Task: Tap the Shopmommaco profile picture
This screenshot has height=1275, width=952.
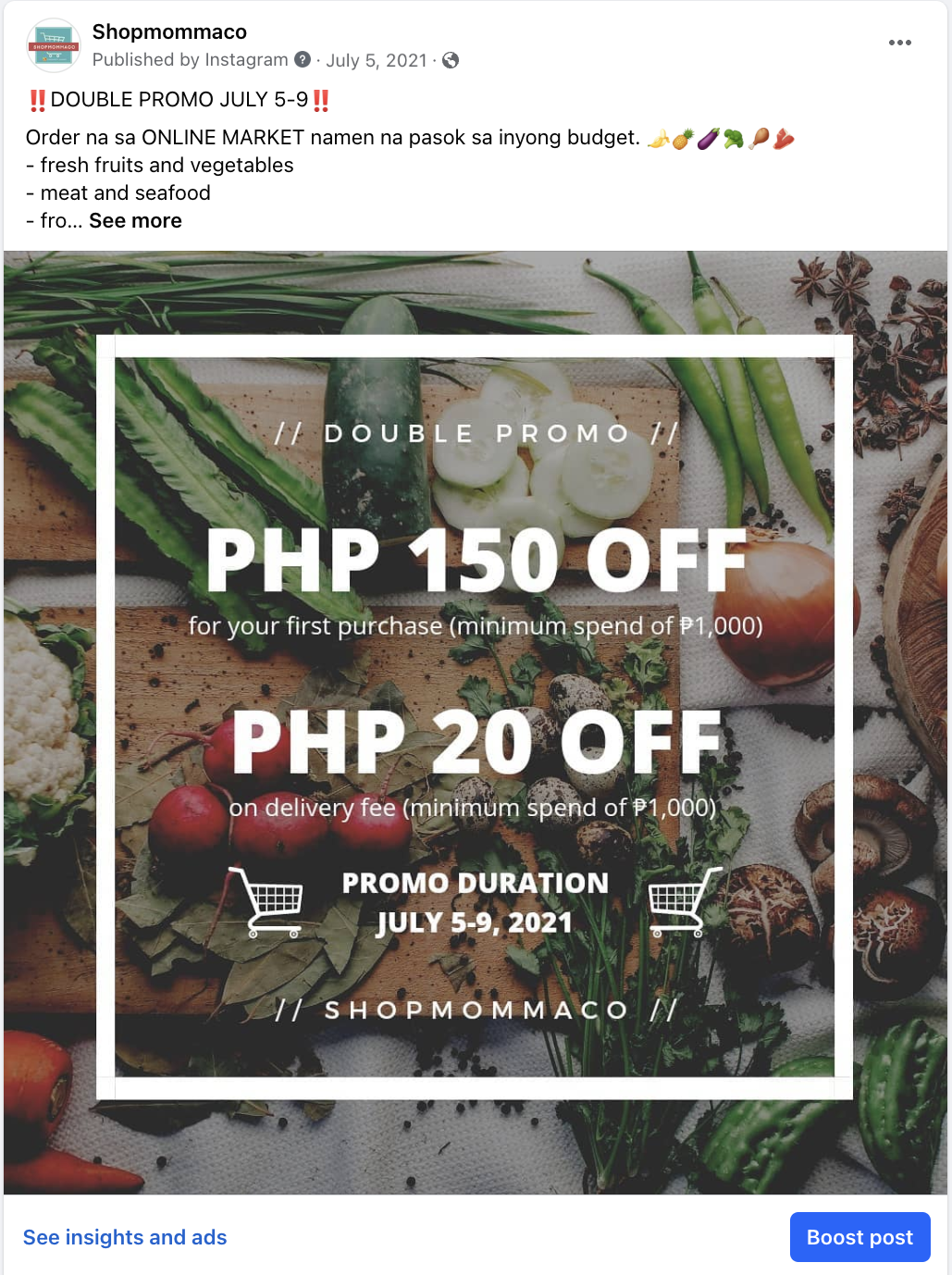Action: 54,46
